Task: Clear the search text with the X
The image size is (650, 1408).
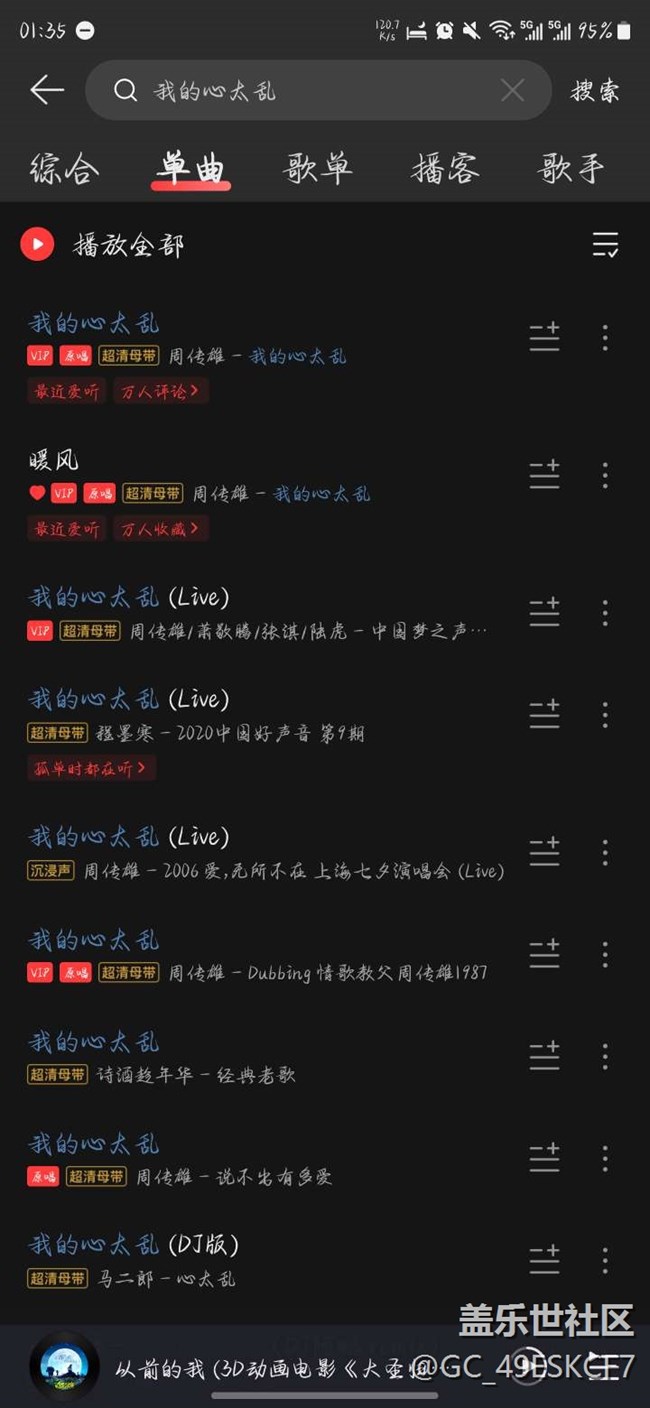Action: pos(512,91)
